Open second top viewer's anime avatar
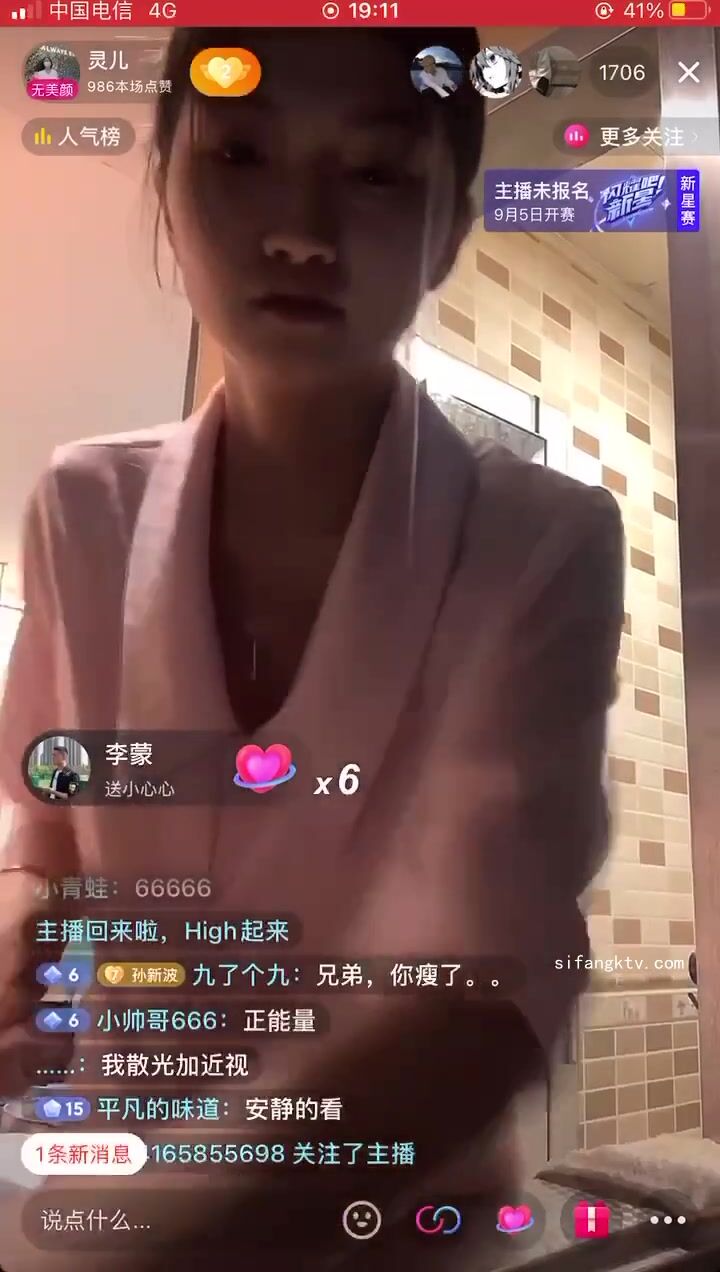Viewport: 720px width, 1272px height. 496,72
